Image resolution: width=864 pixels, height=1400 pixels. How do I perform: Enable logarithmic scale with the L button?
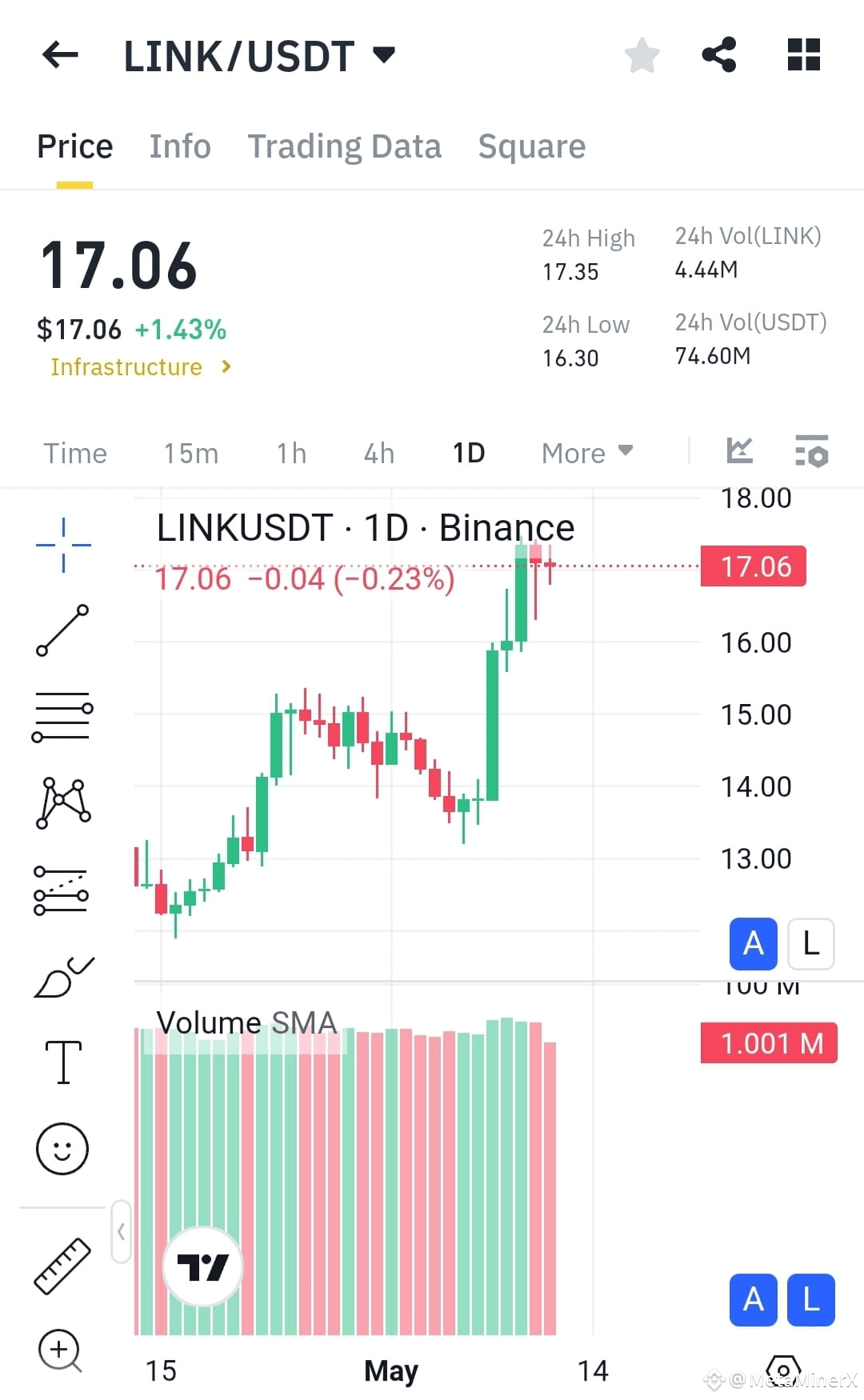tap(810, 944)
